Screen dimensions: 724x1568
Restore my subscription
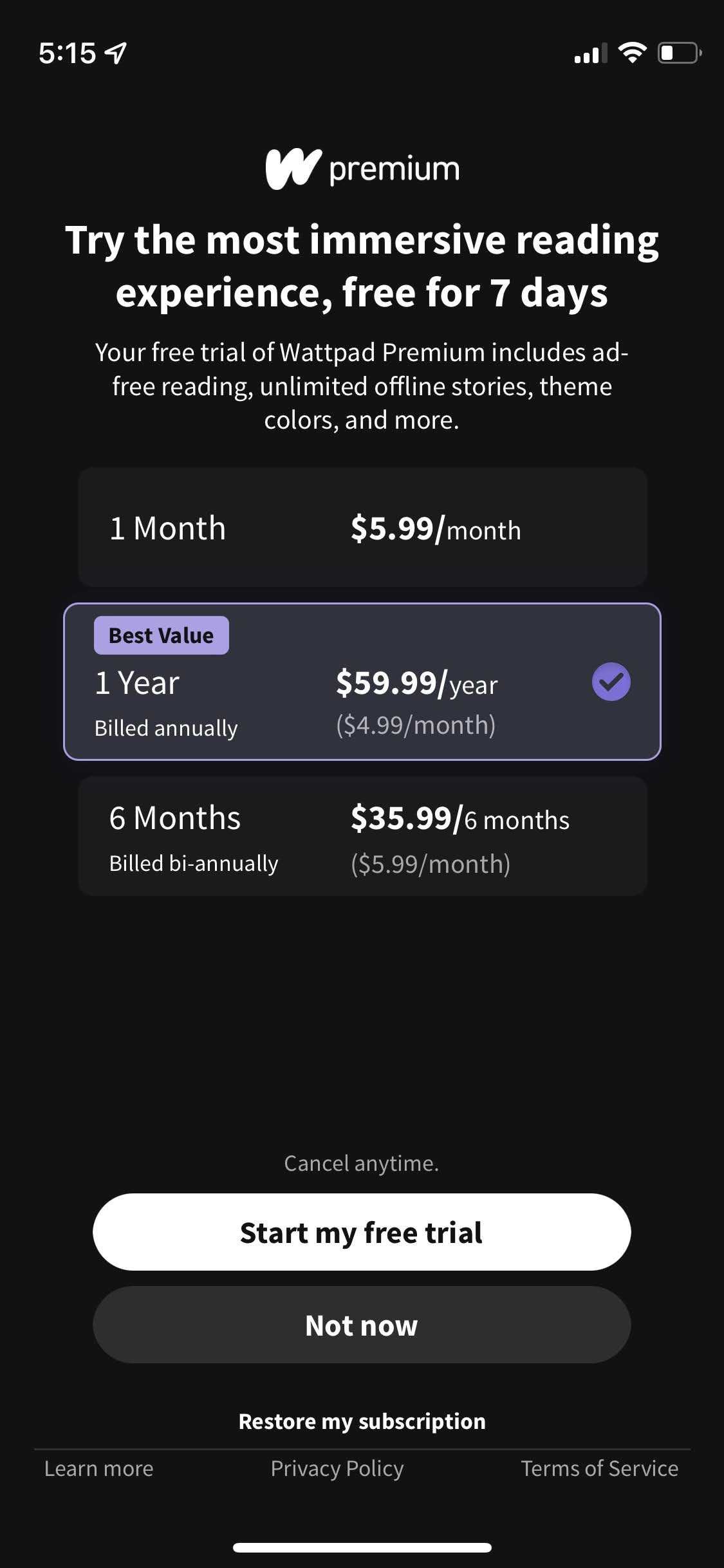[x=362, y=1421]
